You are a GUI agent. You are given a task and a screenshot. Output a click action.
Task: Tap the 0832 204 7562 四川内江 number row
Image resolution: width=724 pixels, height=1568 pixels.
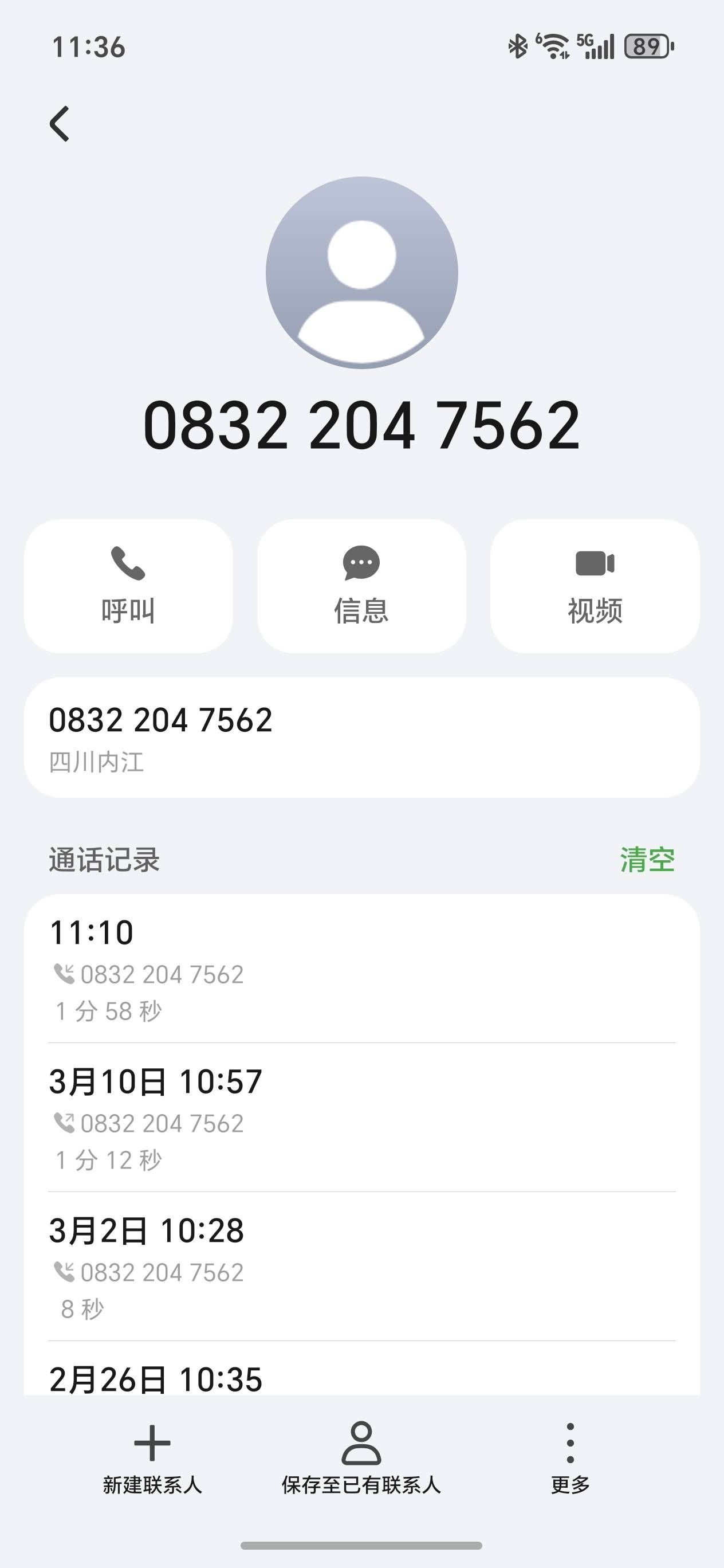pyautogui.click(x=361, y=737)
